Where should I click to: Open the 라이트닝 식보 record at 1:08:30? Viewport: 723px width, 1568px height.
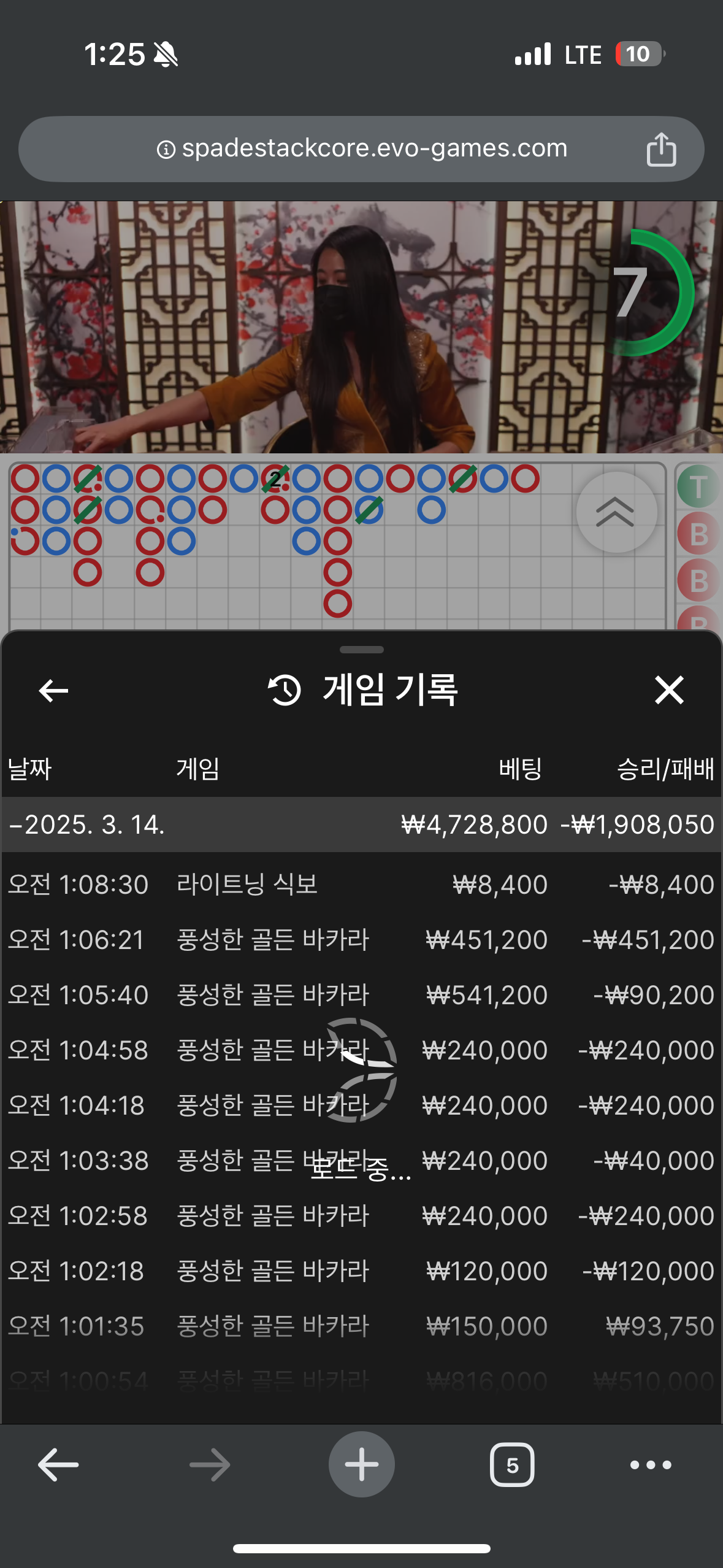pyautogui.click(x=361, y=885)
